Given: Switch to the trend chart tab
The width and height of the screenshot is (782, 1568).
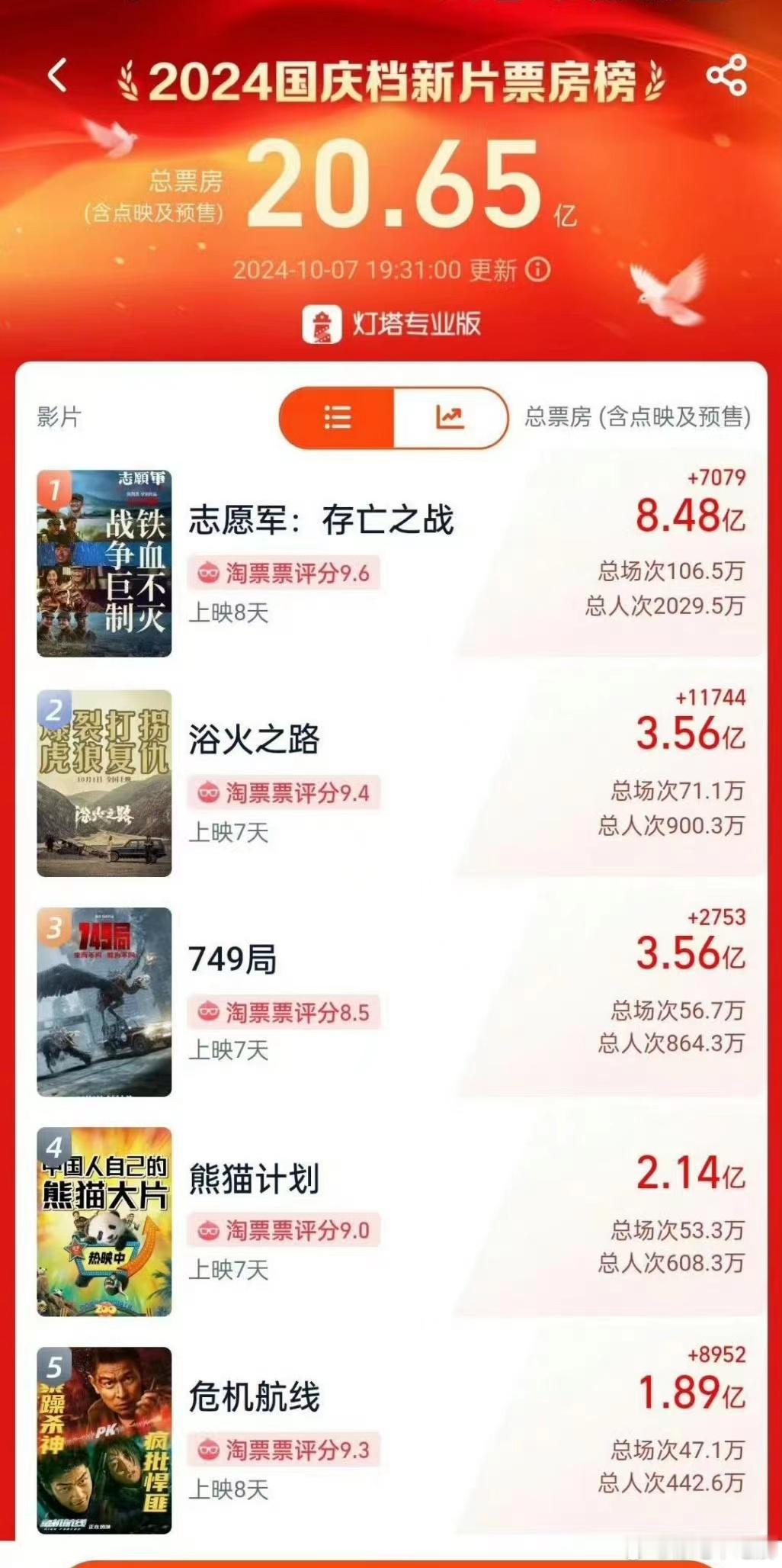Looking at the screenshot, I should click(448, 419).
